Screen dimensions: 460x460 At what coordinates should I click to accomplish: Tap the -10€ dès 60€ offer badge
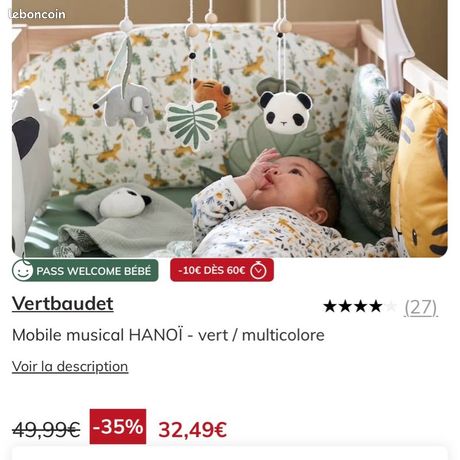click(222, 270)
